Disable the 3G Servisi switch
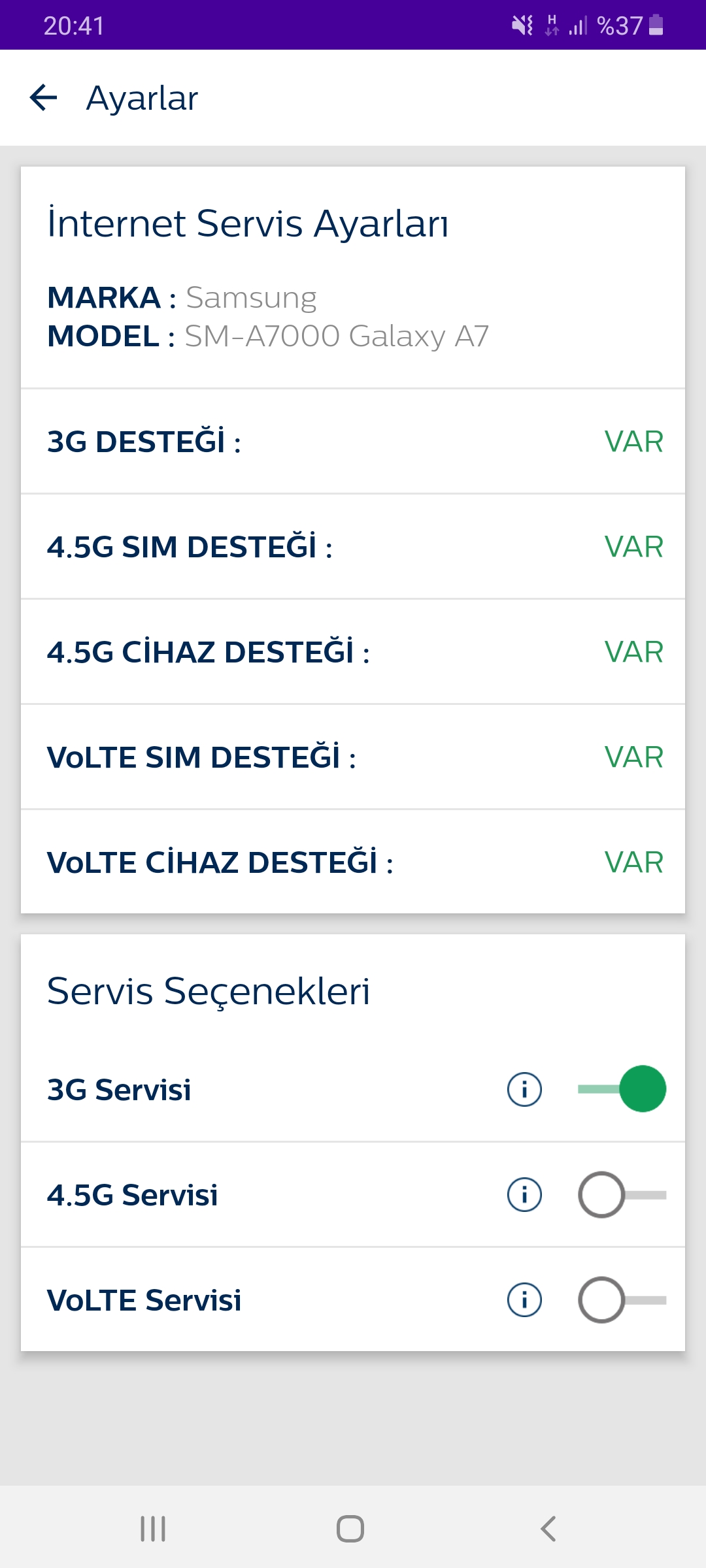Viewport: 706px width, 1568px height. 622,1088
